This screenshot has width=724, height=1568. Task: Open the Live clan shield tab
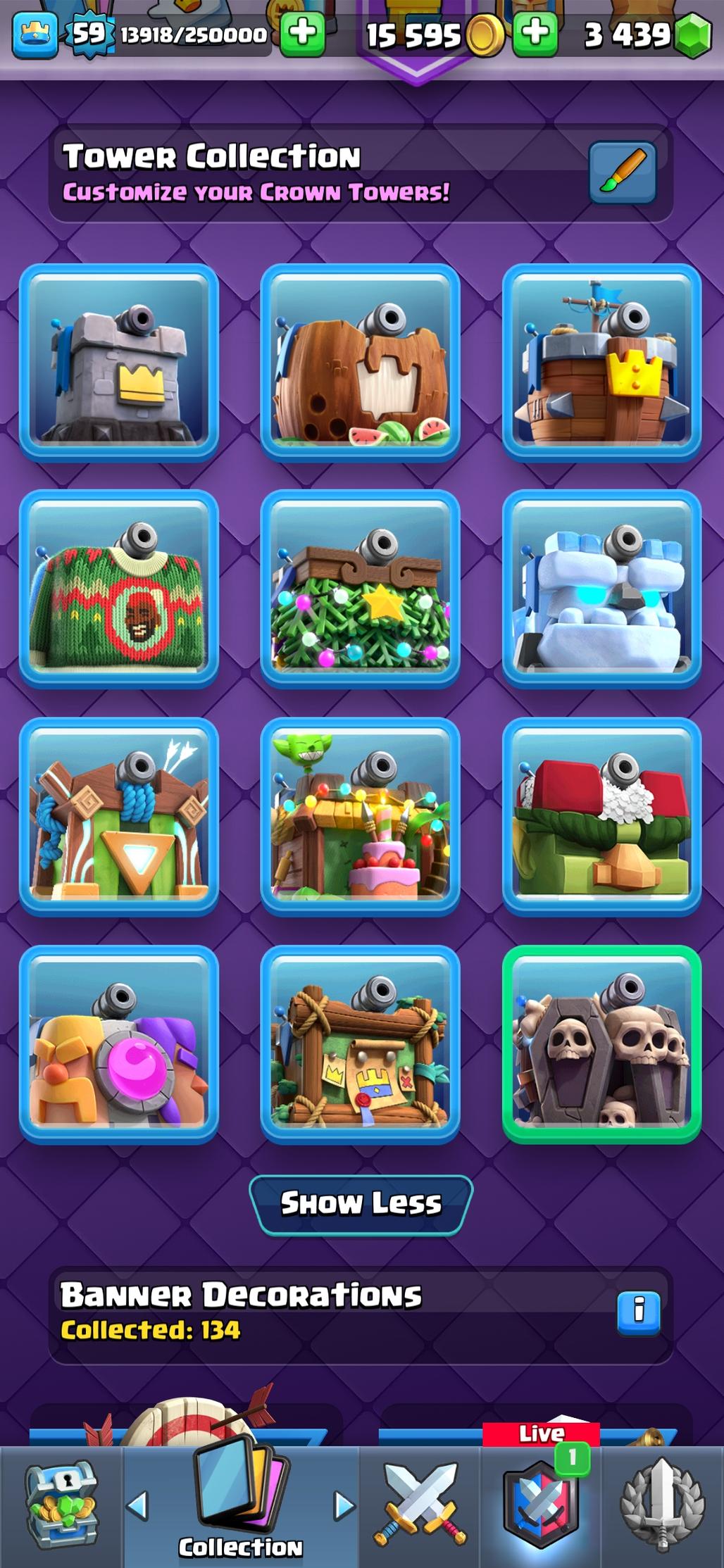click(x=541, y=1507)
